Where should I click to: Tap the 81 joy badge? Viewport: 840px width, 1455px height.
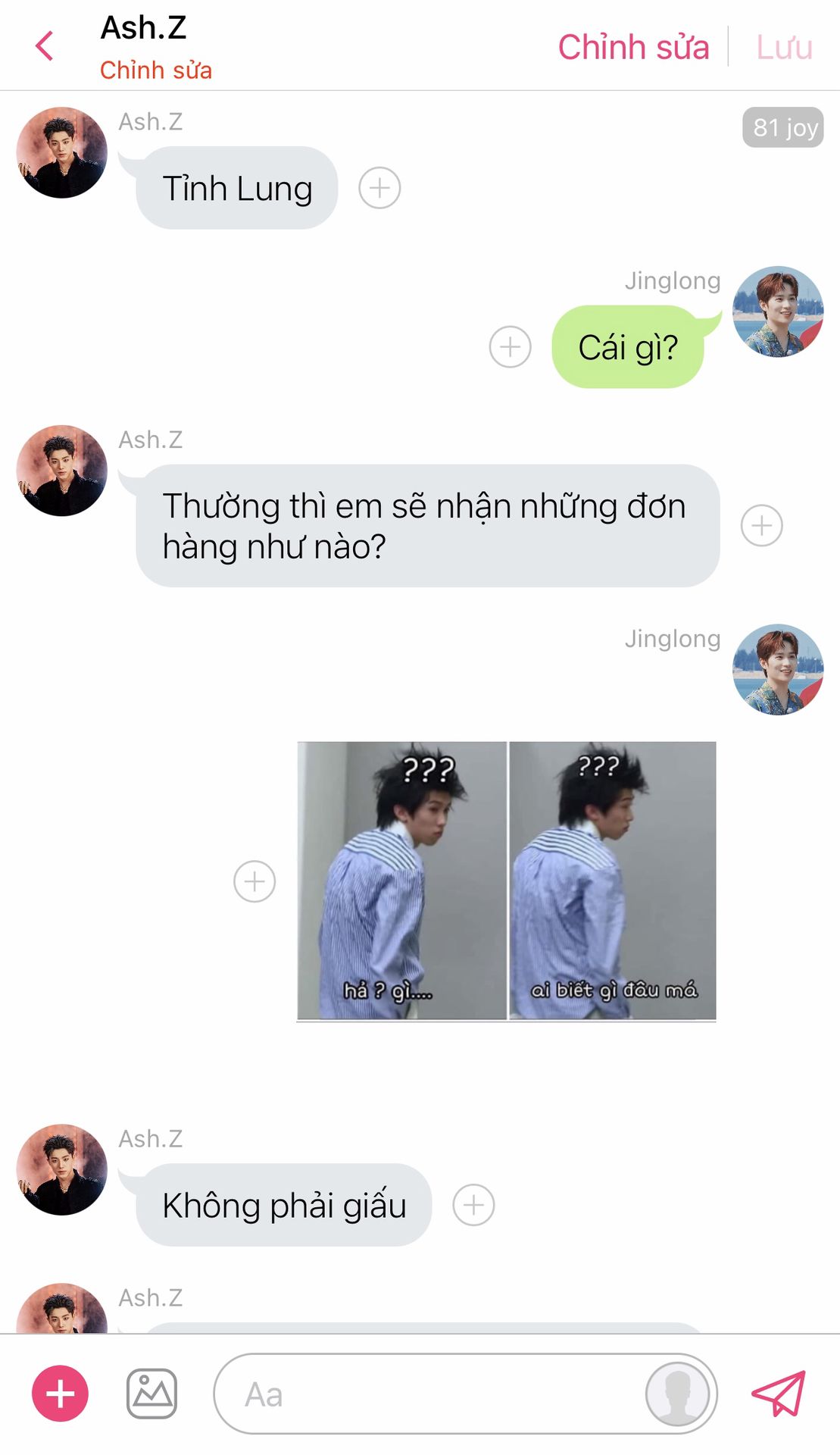[783, 127]
